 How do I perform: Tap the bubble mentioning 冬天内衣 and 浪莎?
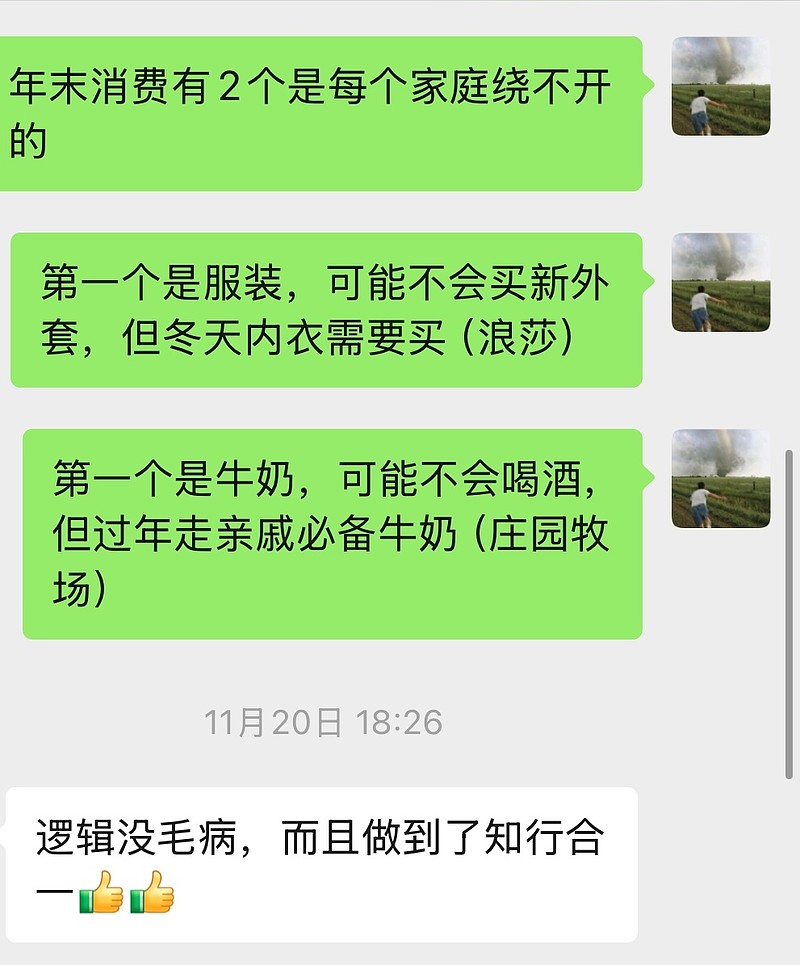[320, 310]
